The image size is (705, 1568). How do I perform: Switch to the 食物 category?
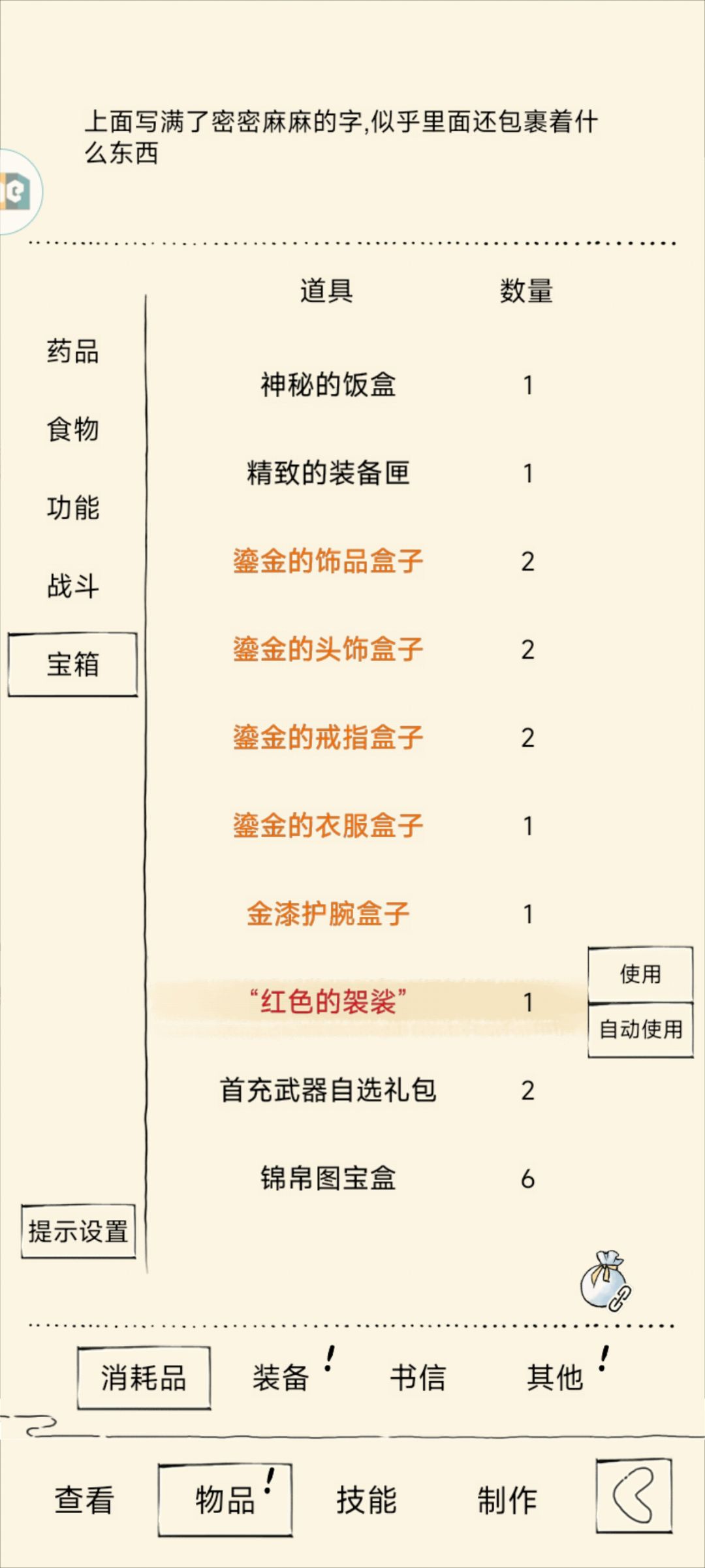[73, 429]
